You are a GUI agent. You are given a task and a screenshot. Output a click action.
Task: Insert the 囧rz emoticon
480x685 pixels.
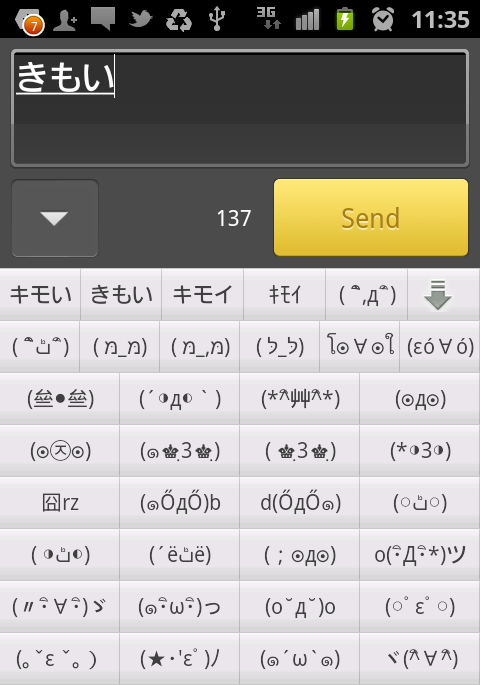(x=59, y=502)
